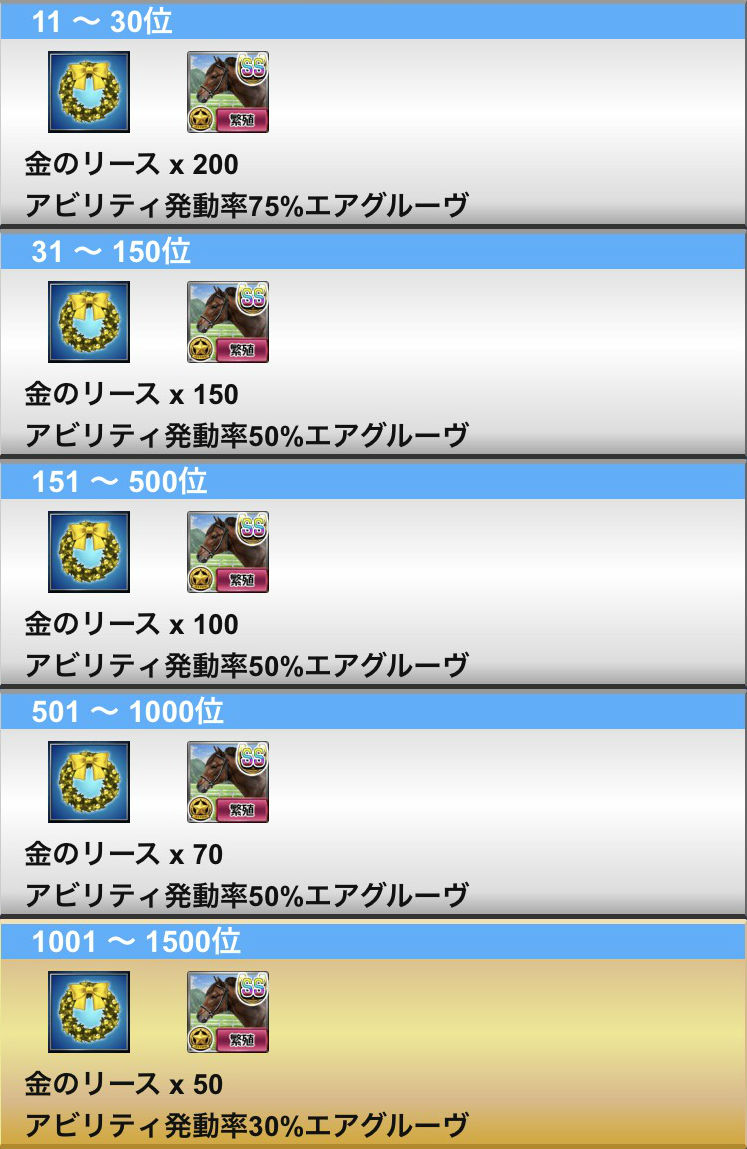View エアグルーヴ horse icon in 501–1000位 tier
This screenshot has height=1149, width=747.
(228, 782)
